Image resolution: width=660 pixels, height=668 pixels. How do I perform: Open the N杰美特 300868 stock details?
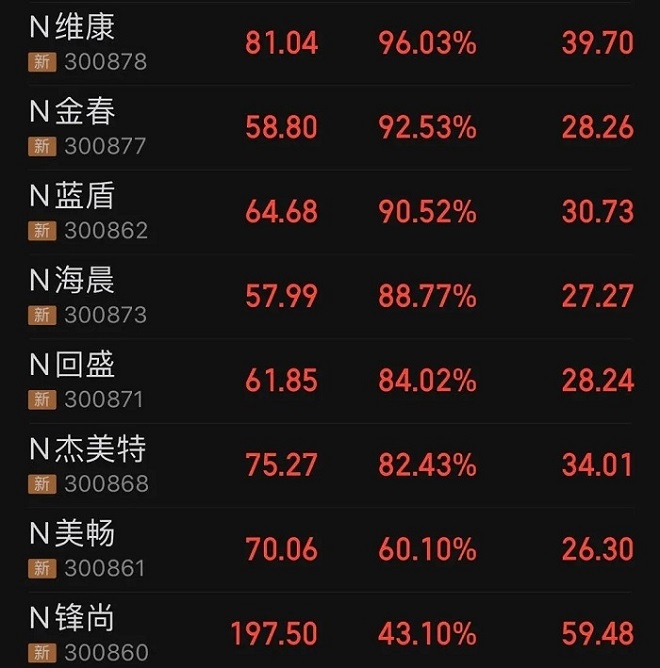(x=88, y=465)
